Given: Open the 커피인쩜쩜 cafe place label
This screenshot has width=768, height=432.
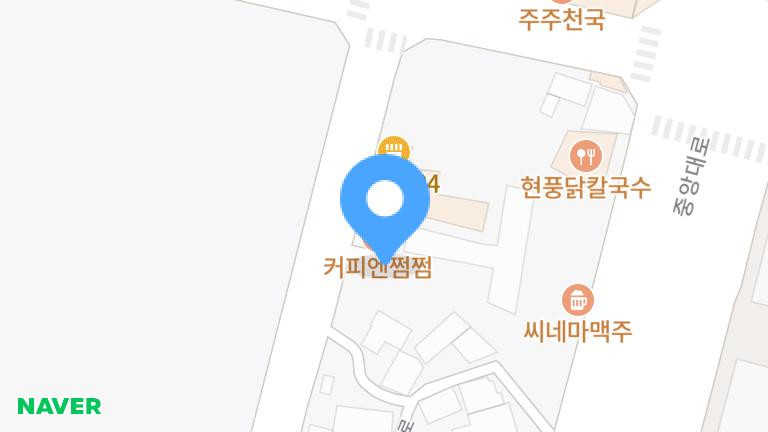Looking at the screenshot, I should click(377, 268).
